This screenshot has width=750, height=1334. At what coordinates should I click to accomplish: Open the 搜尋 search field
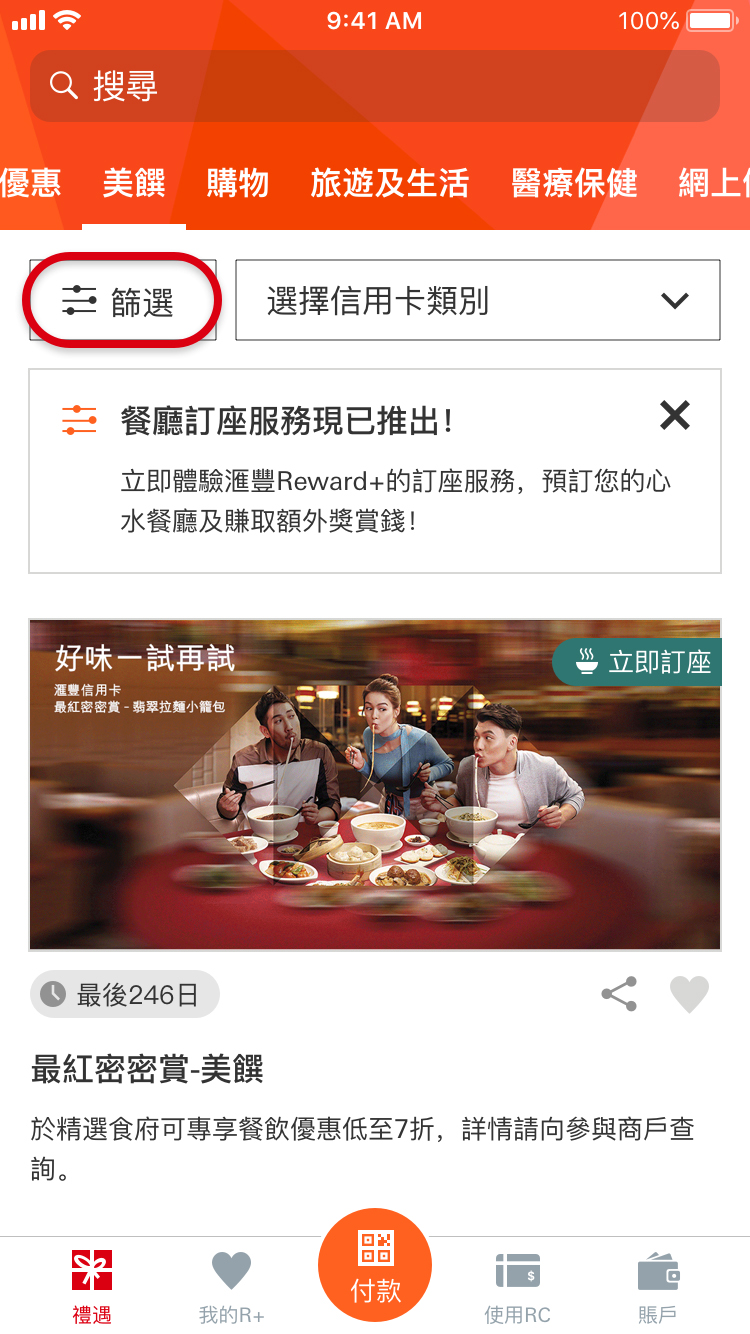[374, 86]
